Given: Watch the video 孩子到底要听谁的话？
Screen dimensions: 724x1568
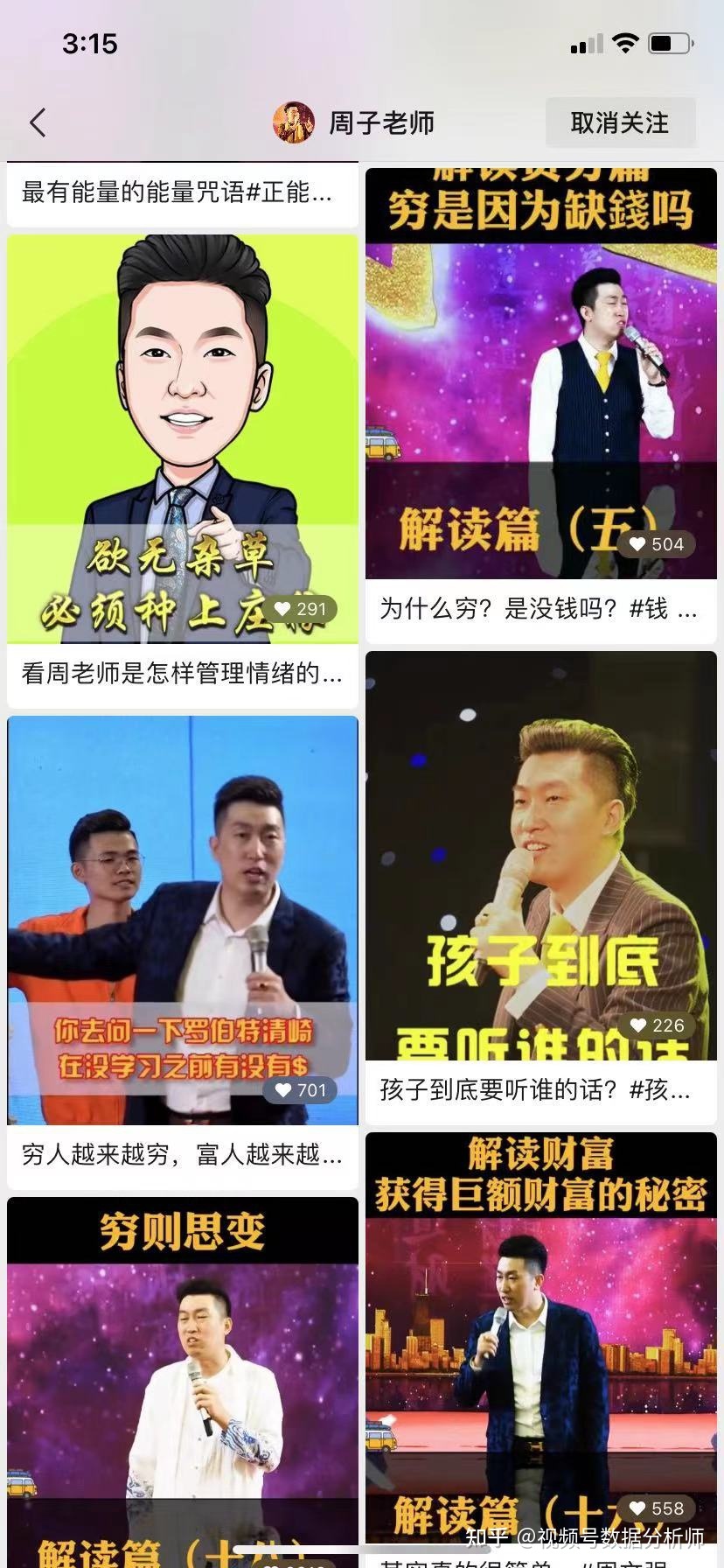Looking at the screenshot, I should [x=540, y=856].
